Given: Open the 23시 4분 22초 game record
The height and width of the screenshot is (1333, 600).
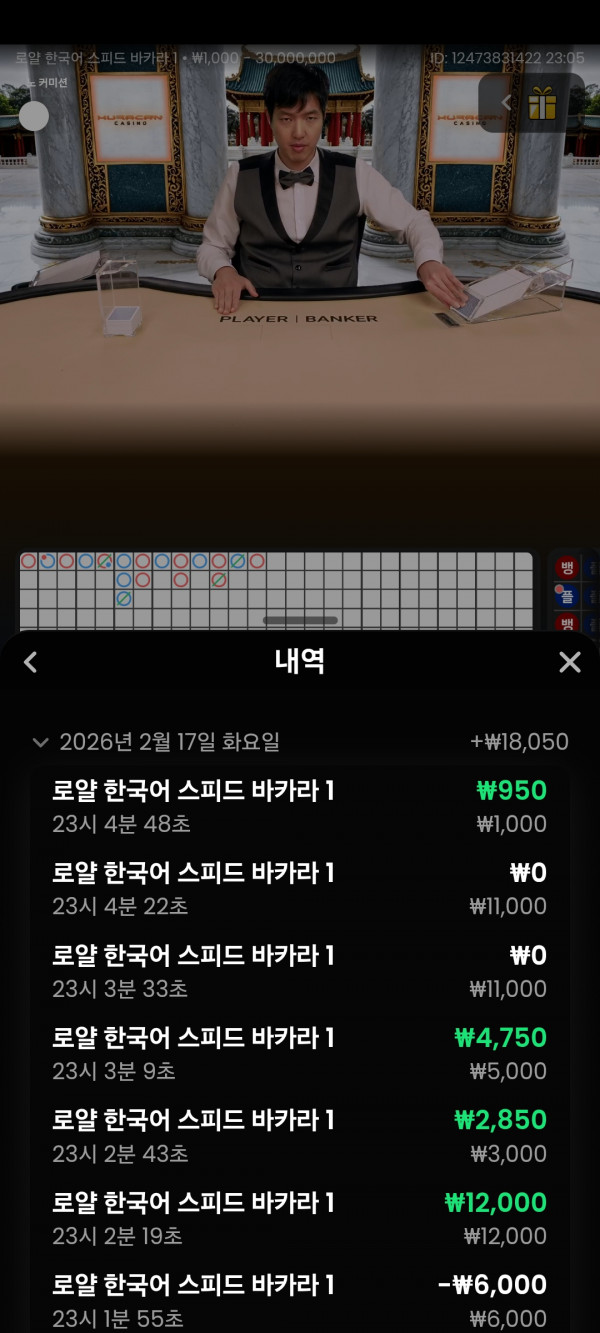Looking at the screenshot, I should pyautogui.click(x=300, y=889).
